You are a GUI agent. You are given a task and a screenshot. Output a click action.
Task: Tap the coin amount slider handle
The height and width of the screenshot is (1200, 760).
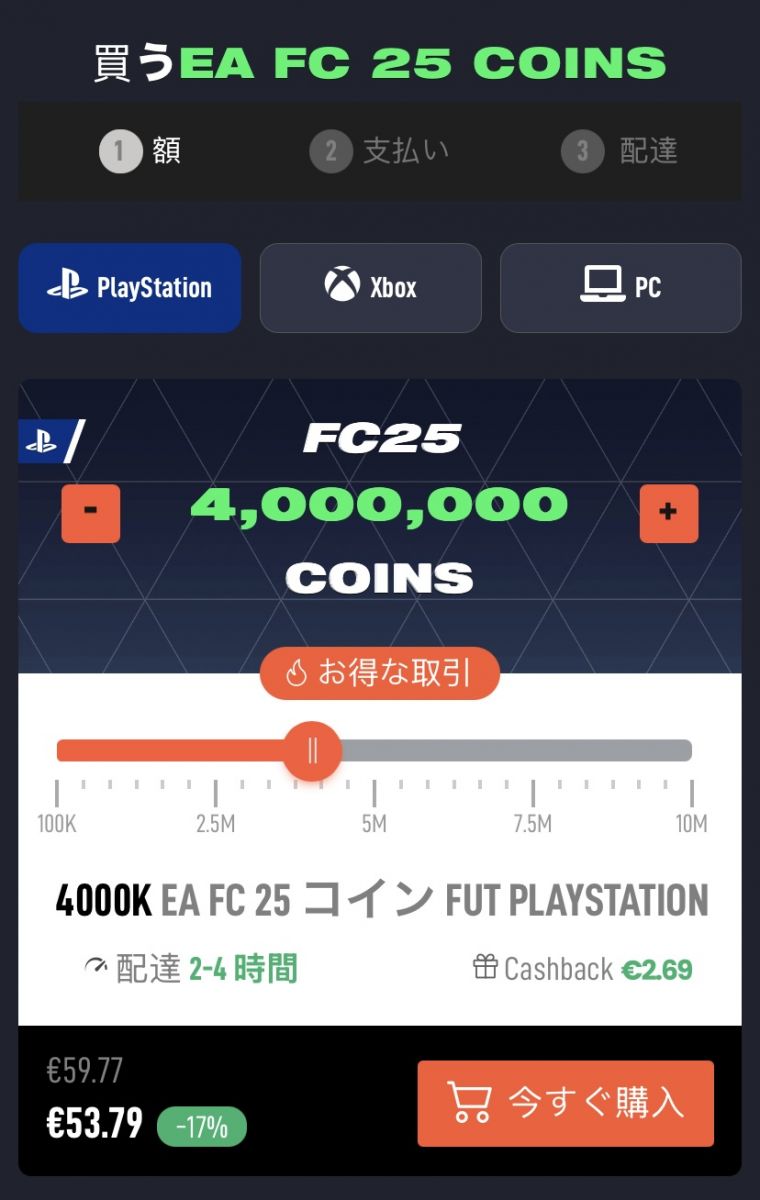(312, 750)
